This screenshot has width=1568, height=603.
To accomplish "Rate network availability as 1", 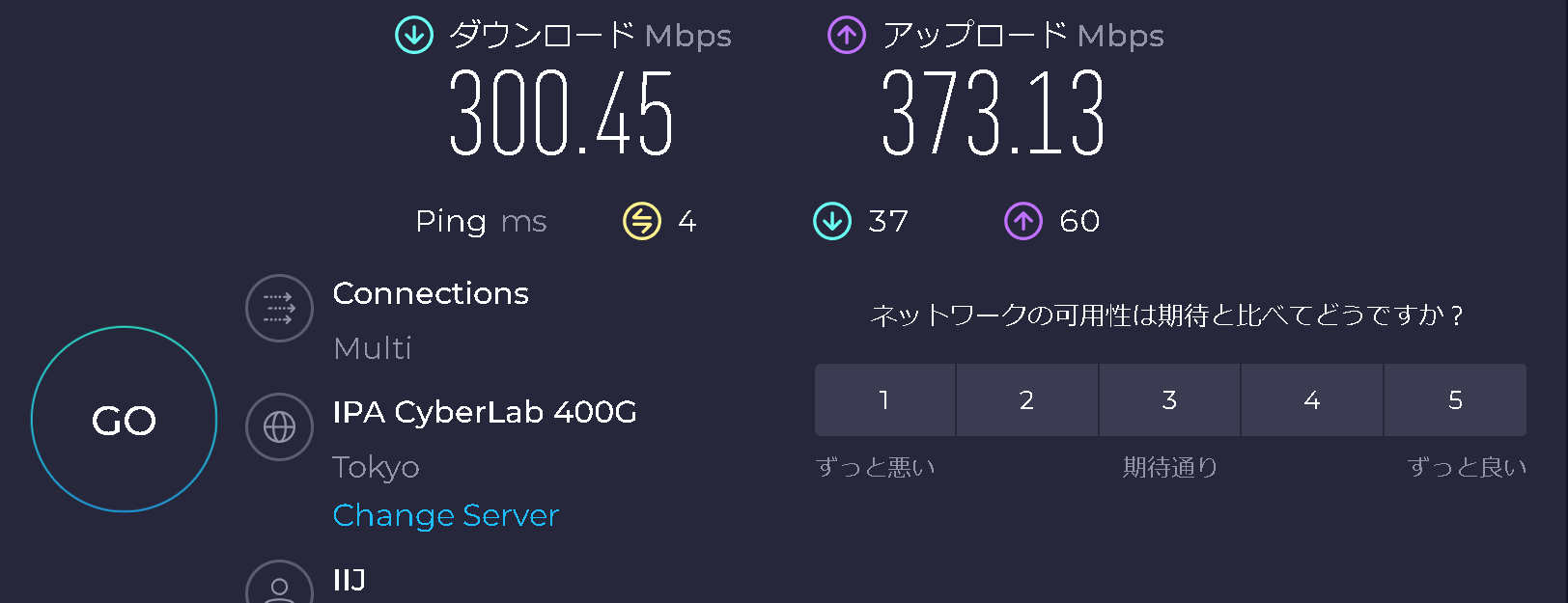I will (x=884, y=400).
